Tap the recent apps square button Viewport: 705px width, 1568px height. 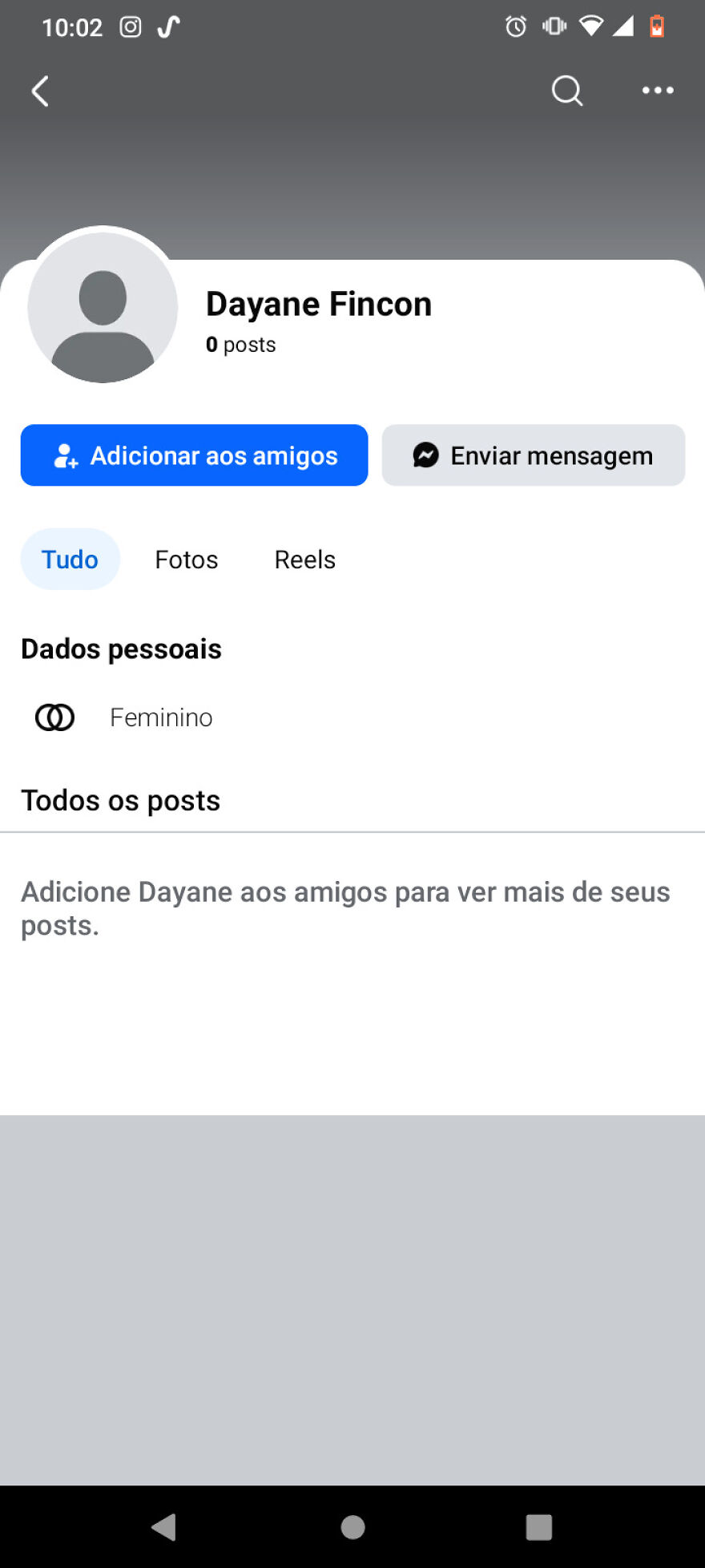[x=539, y=1526]
